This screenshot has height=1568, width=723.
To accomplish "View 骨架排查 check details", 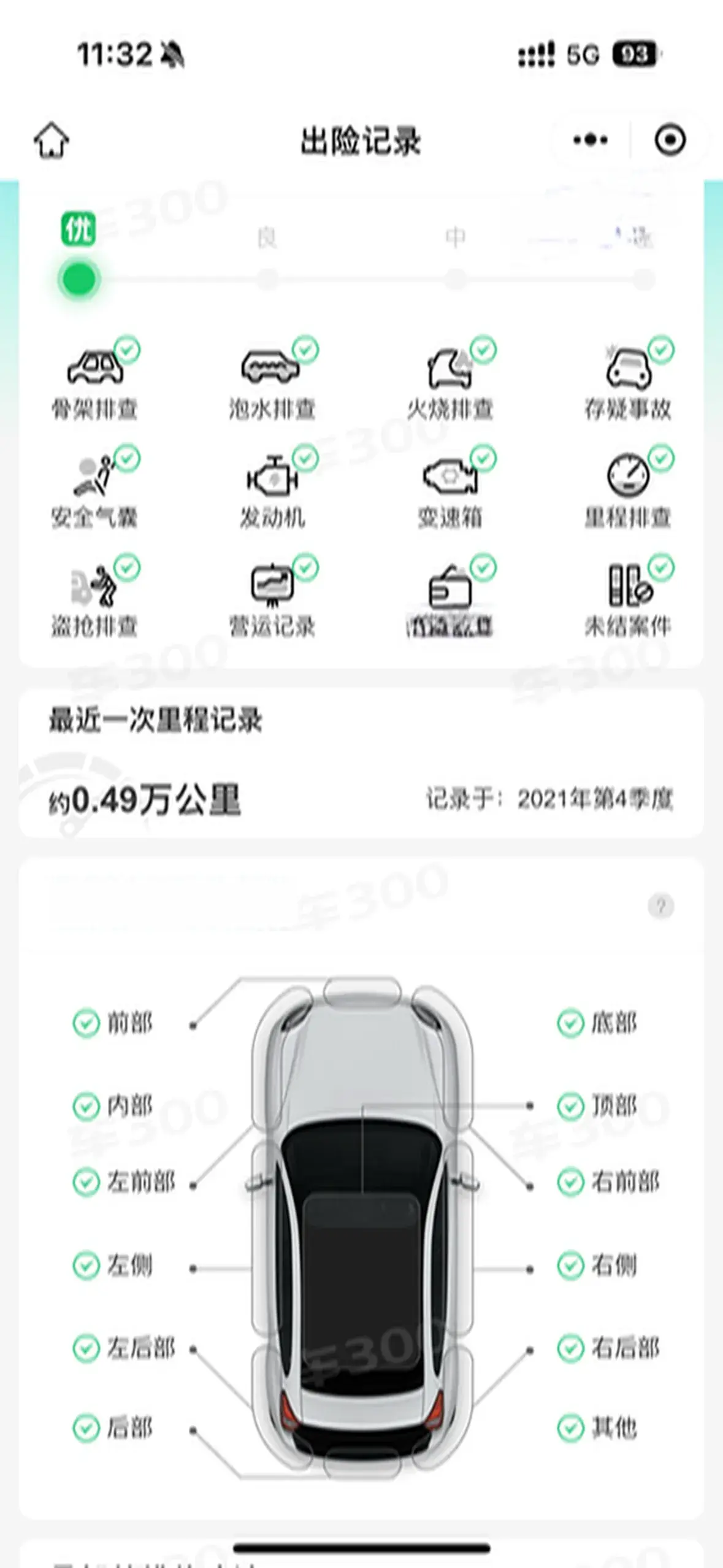I will coord(96,379).
